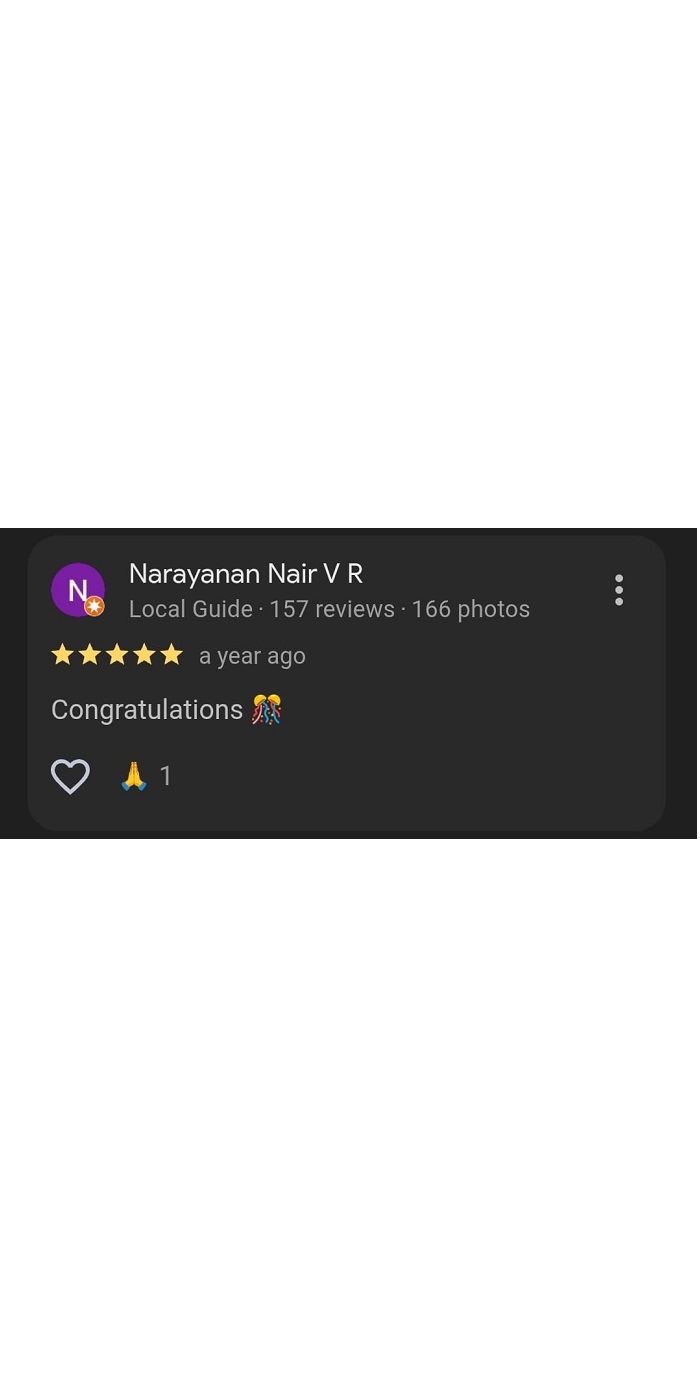700x1400 pixels.
Task: View Narayanan Nair V R's reviewer name link
Action: point(245,574)
